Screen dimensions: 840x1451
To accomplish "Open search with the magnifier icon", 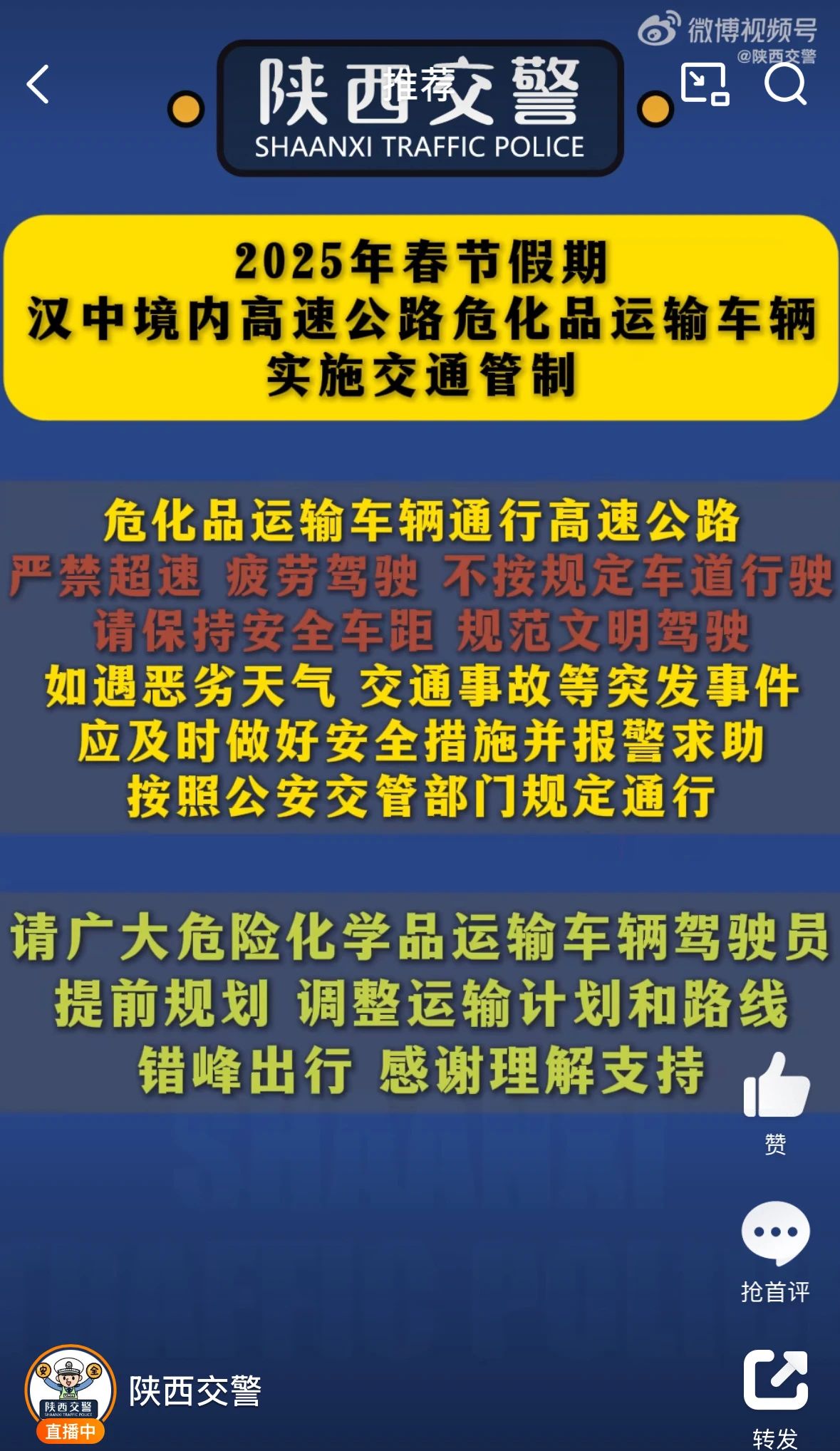I will click(x=784, y=84).
